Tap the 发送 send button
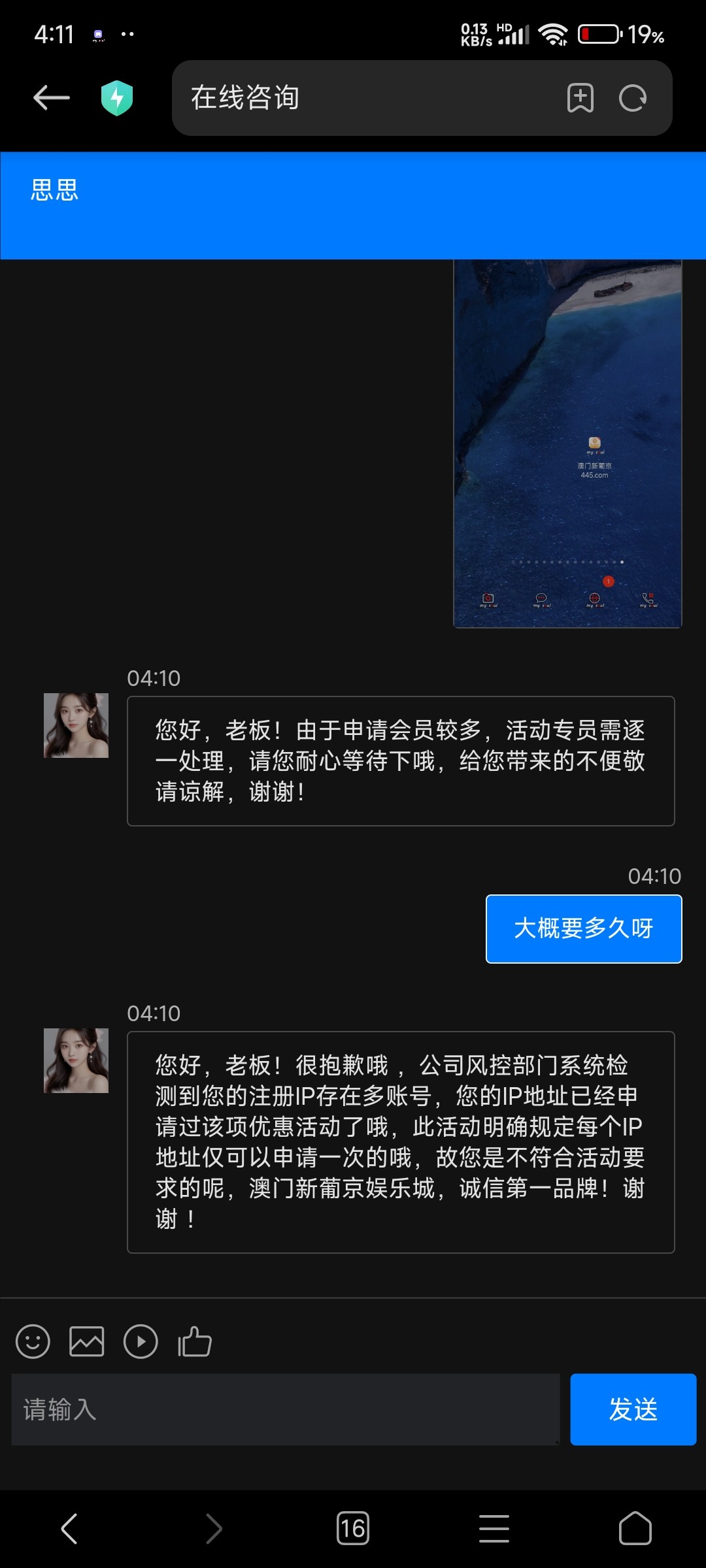This screenshot has height=1568, width=706. 633,1409
